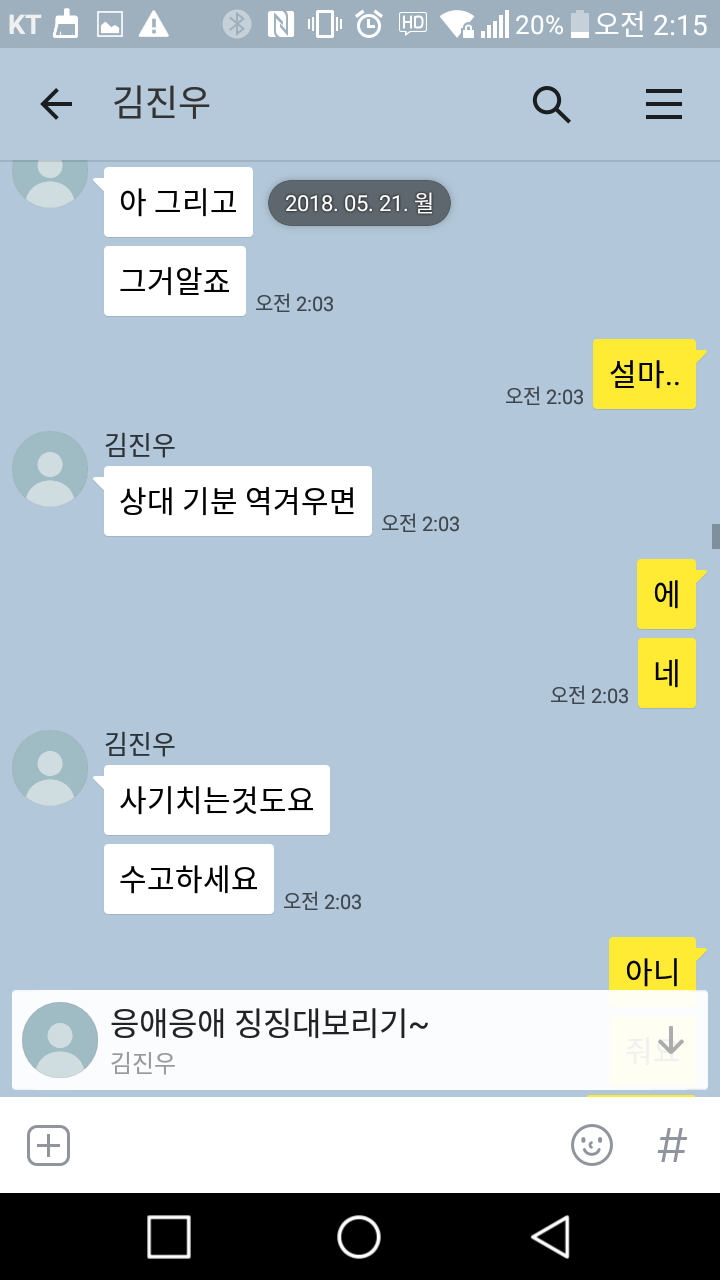
Task: Go back using the top-left arrow
Action: 56,104
